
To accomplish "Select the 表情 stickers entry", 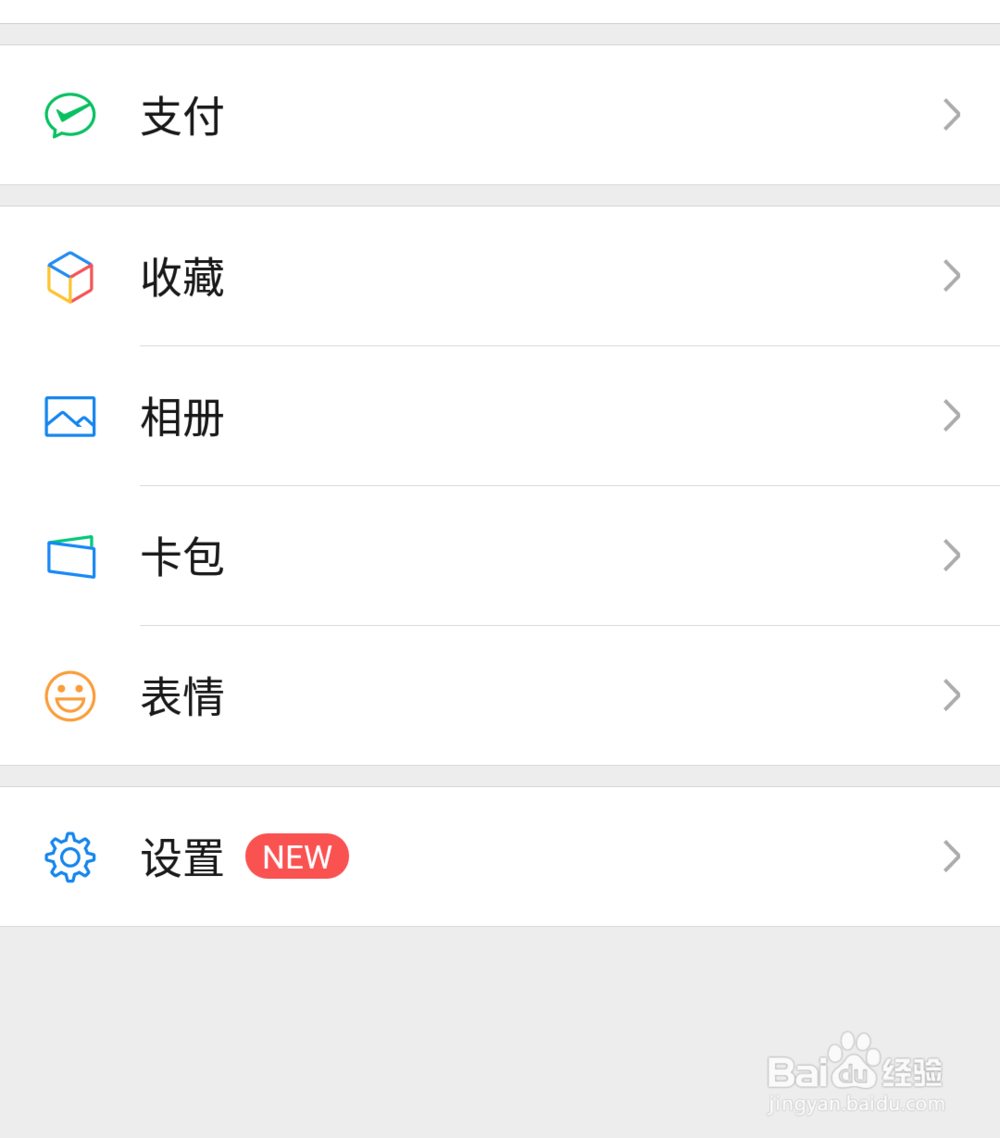I will pyautogui.click(x=182, y=696).
